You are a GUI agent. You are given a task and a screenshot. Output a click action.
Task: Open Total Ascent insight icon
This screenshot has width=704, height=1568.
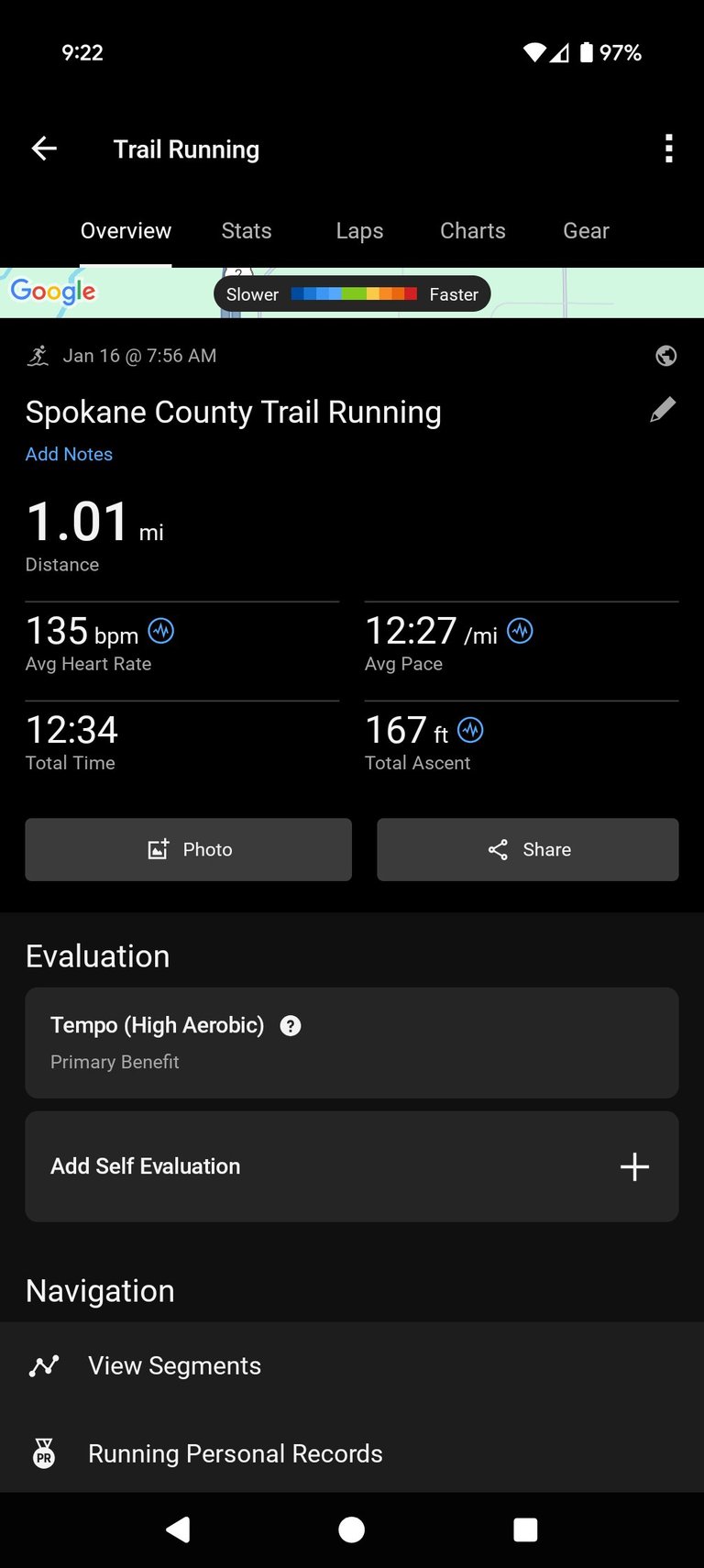click(470, 730)
